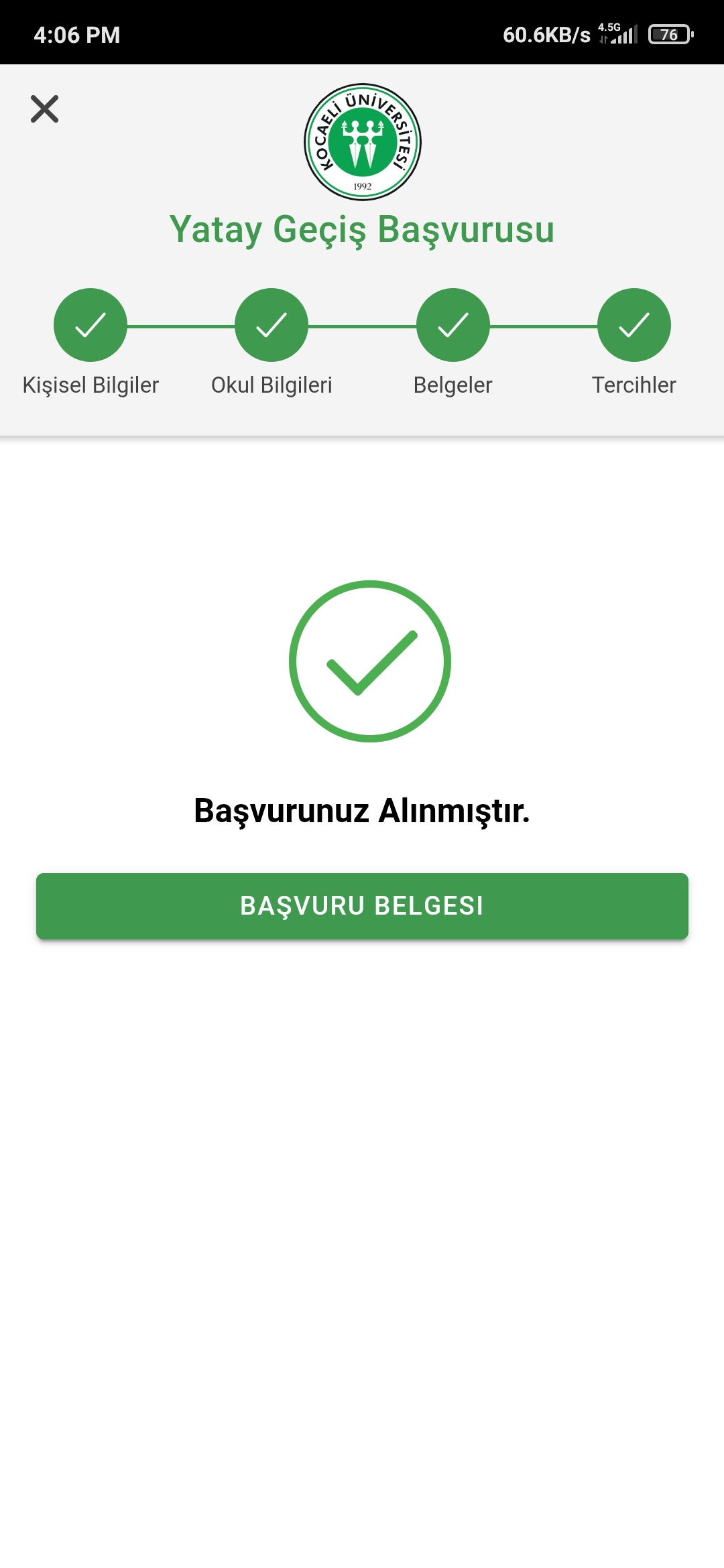The width and height of the screenshot is (724, 1568).
Task: Click the Yatay Geçiş Başvurusu title
Action: coord(362,229)
